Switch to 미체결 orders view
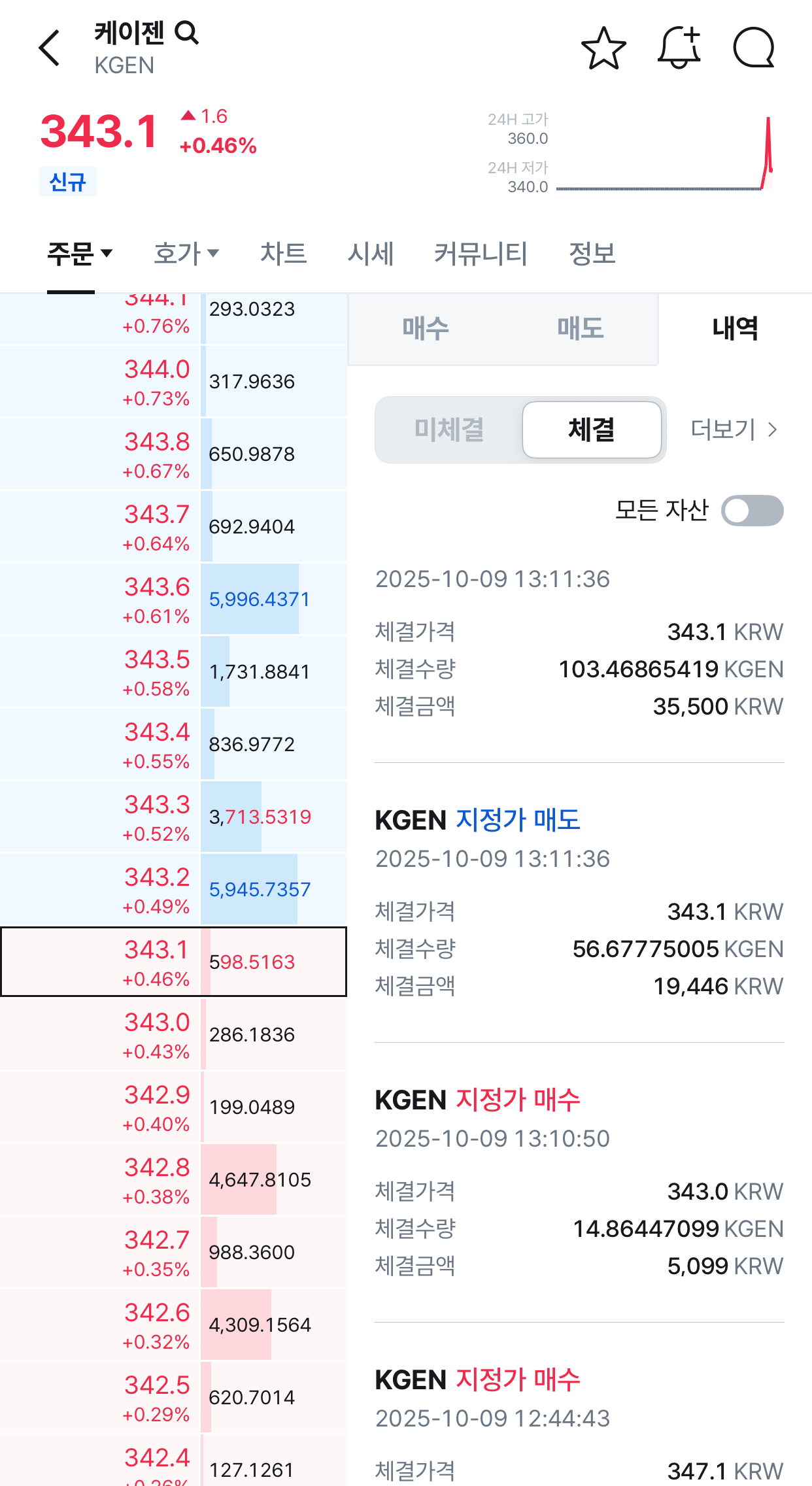This screenshot has width=812, height=1486. point(449,430)
